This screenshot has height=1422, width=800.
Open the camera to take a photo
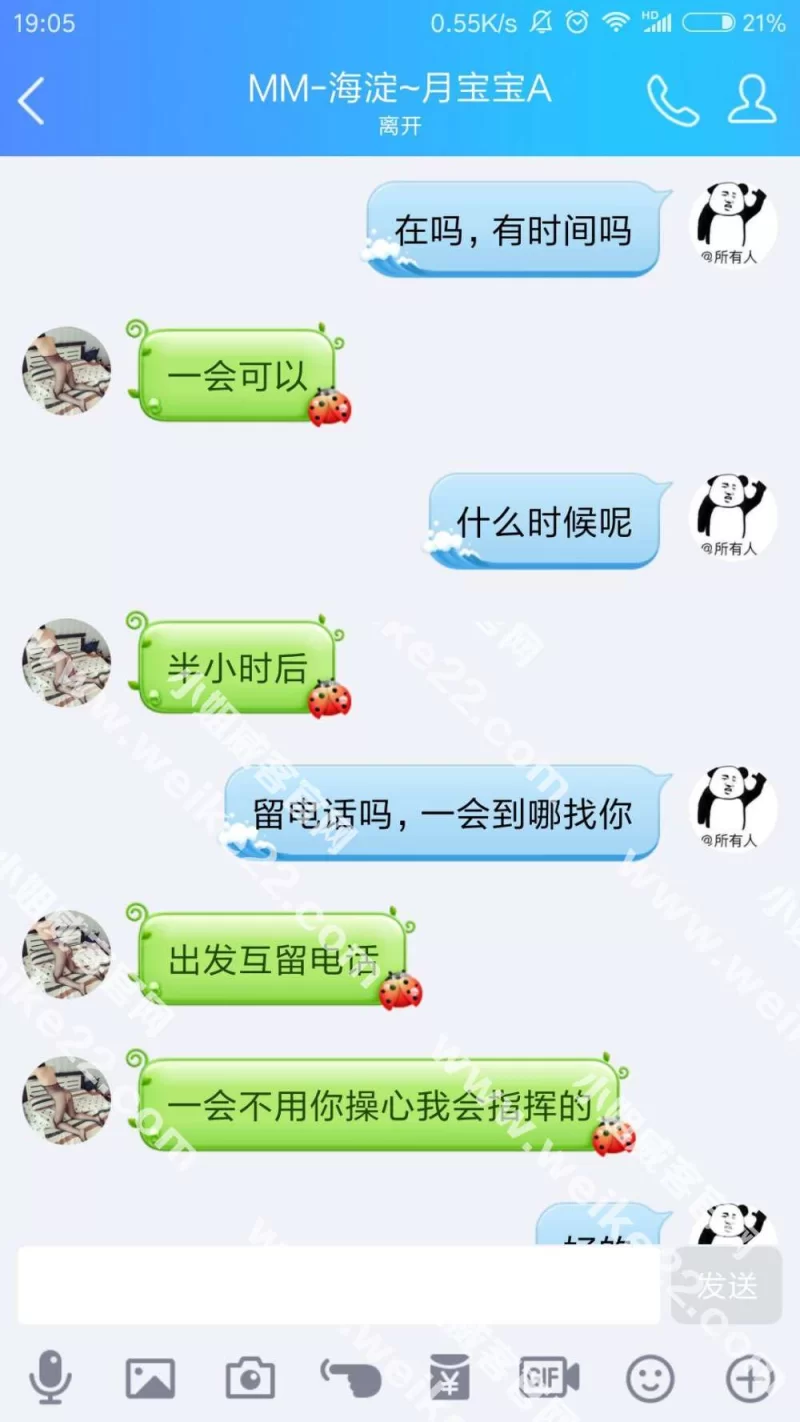pos(250,1379)
